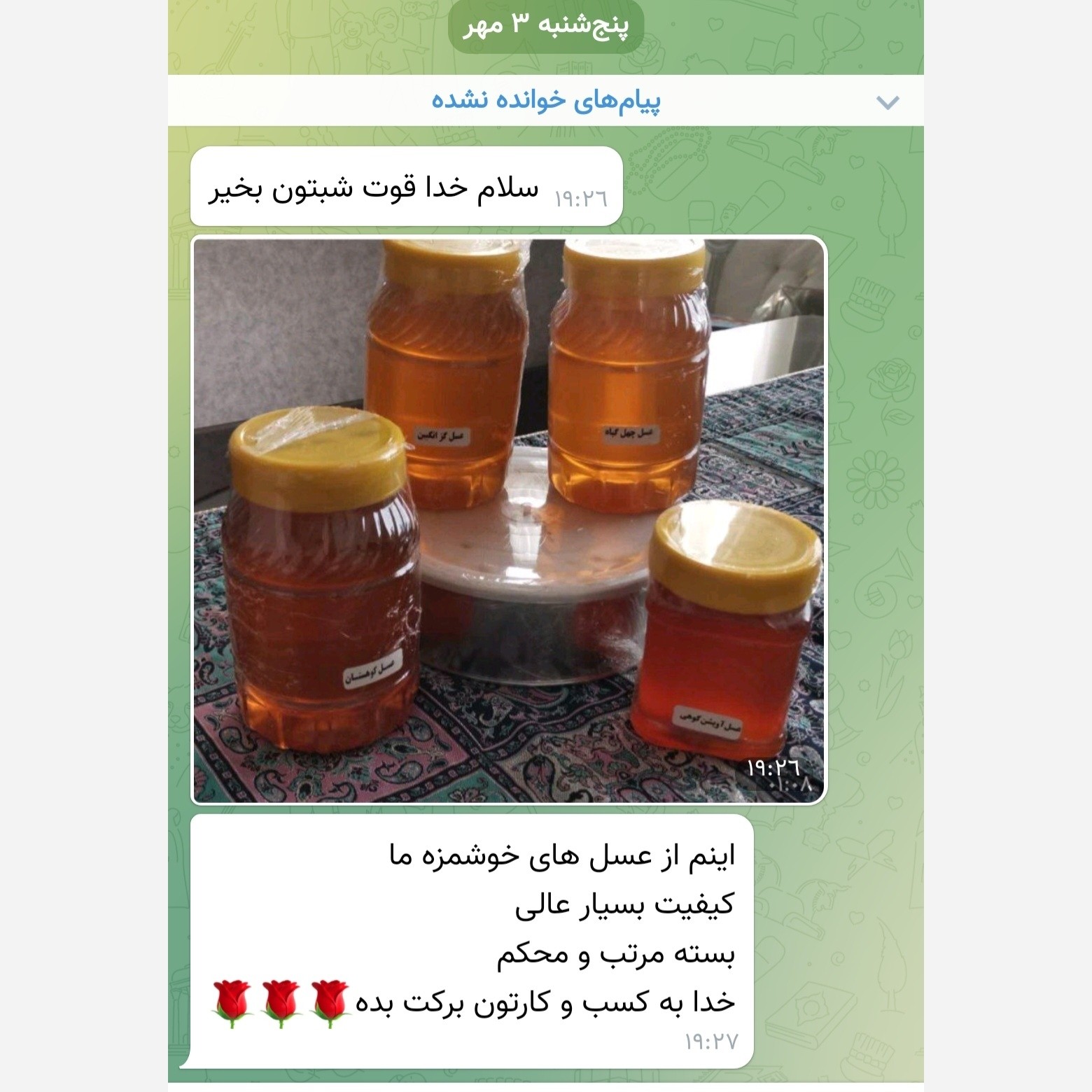The image size is (1092, 1092).
Task: Tap the unread messages chevron arrow
Action: click(888, 102)
